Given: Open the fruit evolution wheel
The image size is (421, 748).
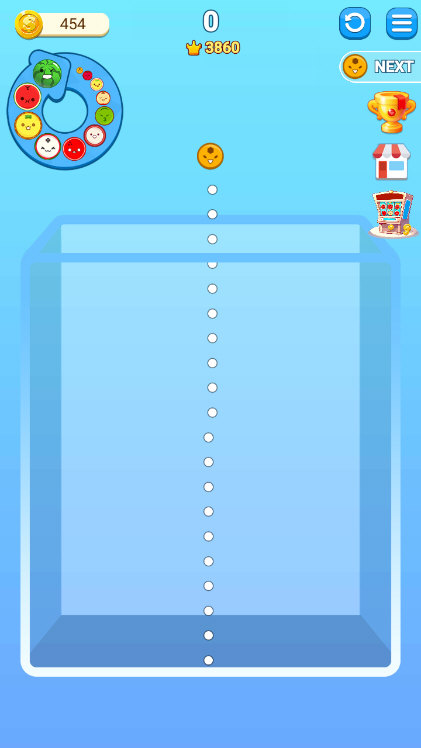Looking at the screenshot, I should coord(65,109).
